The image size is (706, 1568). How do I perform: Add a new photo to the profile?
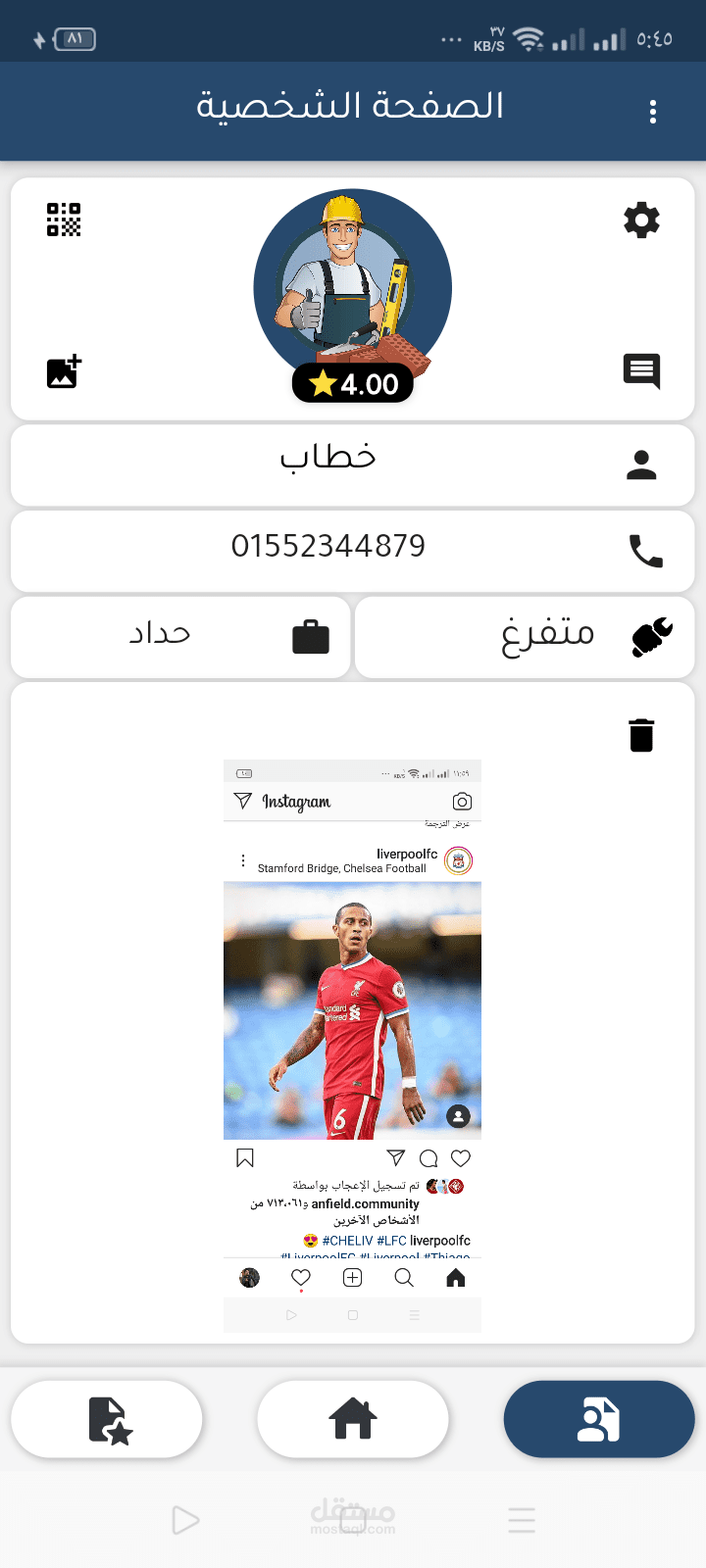(64, 371)
